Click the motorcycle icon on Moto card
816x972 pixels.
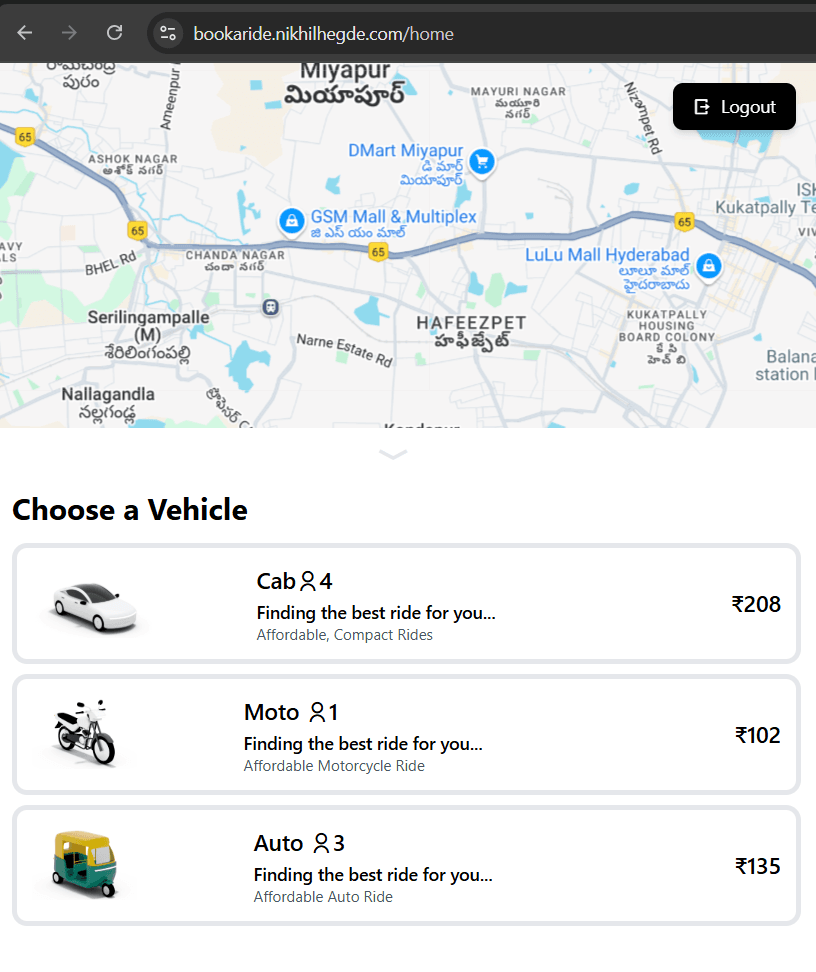85,734
